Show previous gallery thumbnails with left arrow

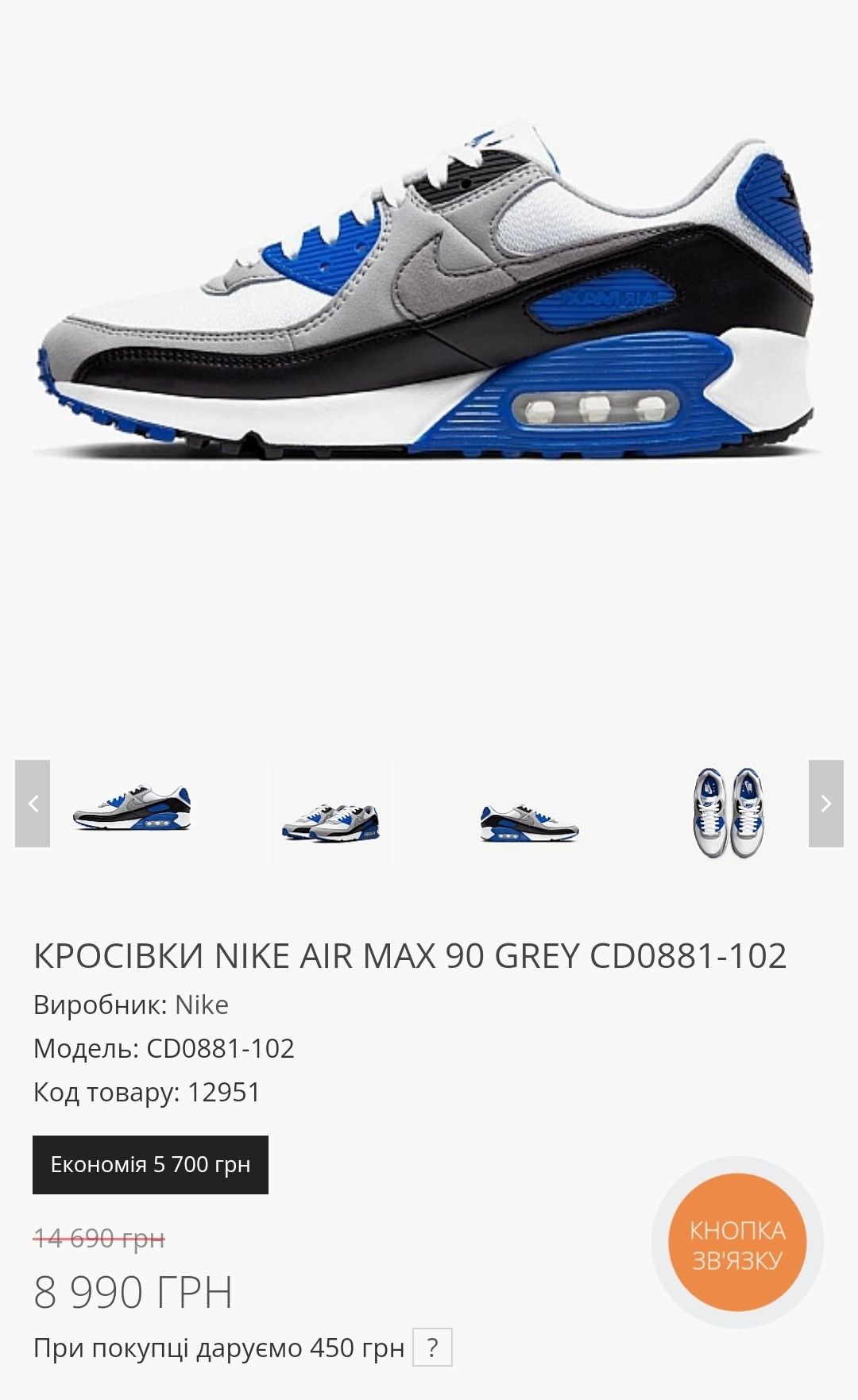tap(33, 804)
